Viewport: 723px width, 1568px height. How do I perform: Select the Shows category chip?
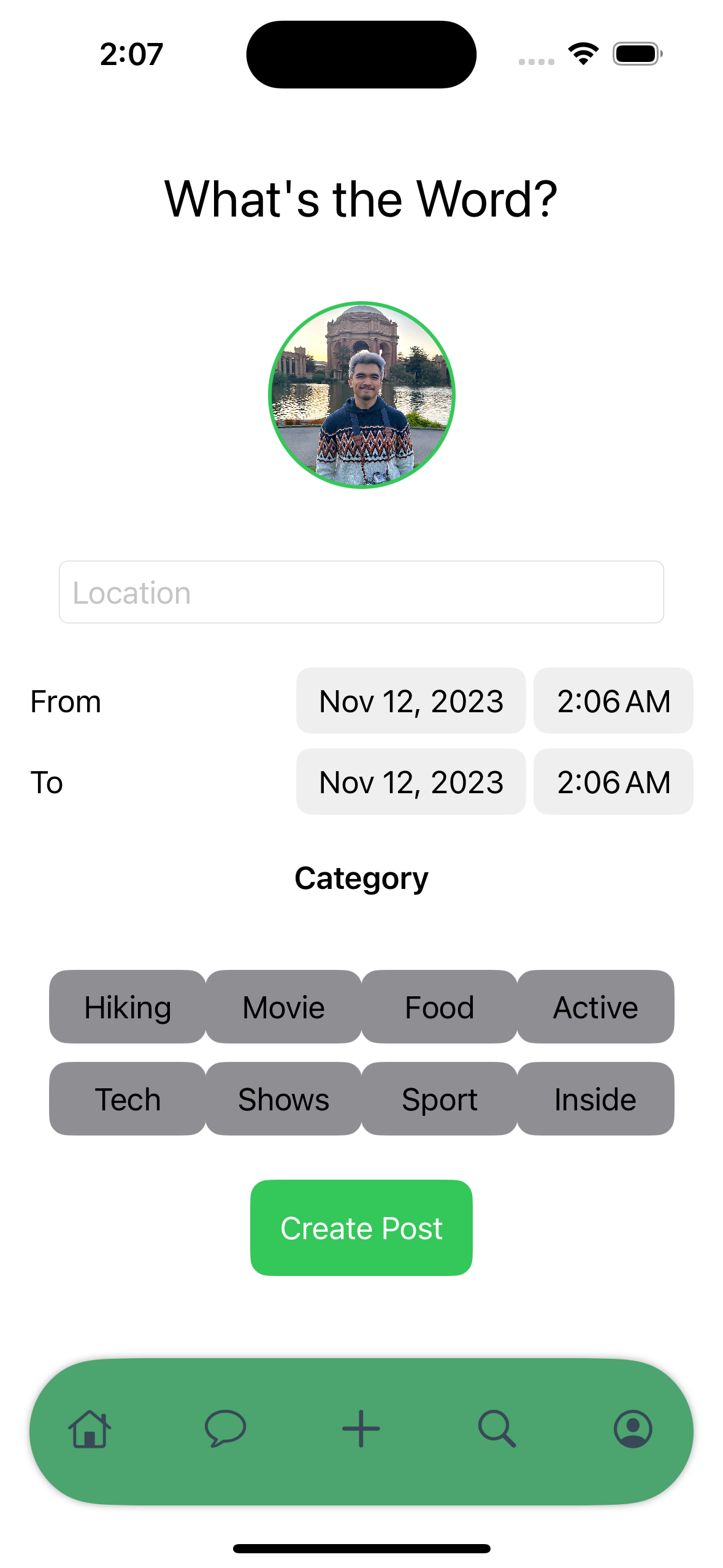point(283,1099)
